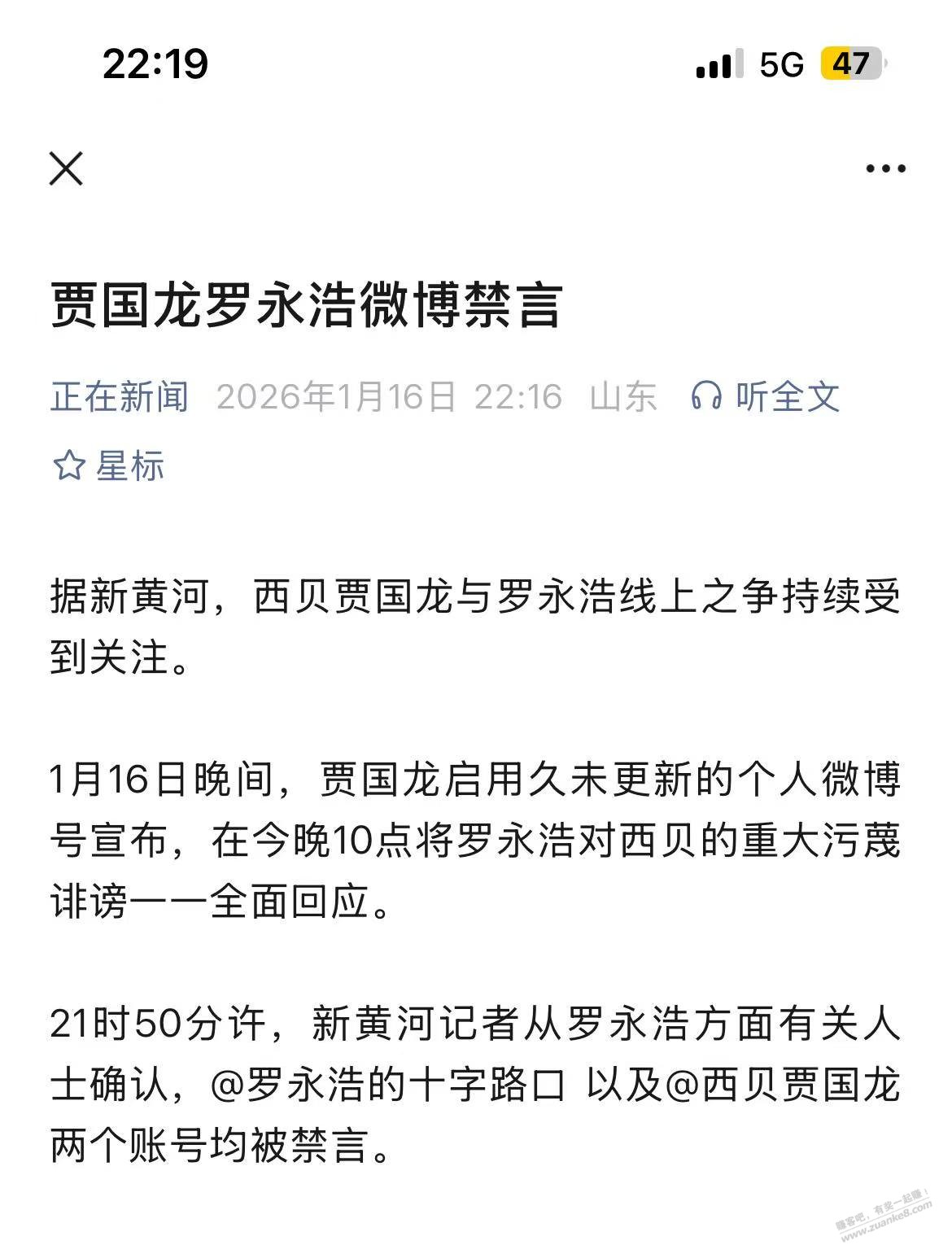Screen dimensions: 952x1258
Task: Close the article page
Action: (x=66, y=168)
